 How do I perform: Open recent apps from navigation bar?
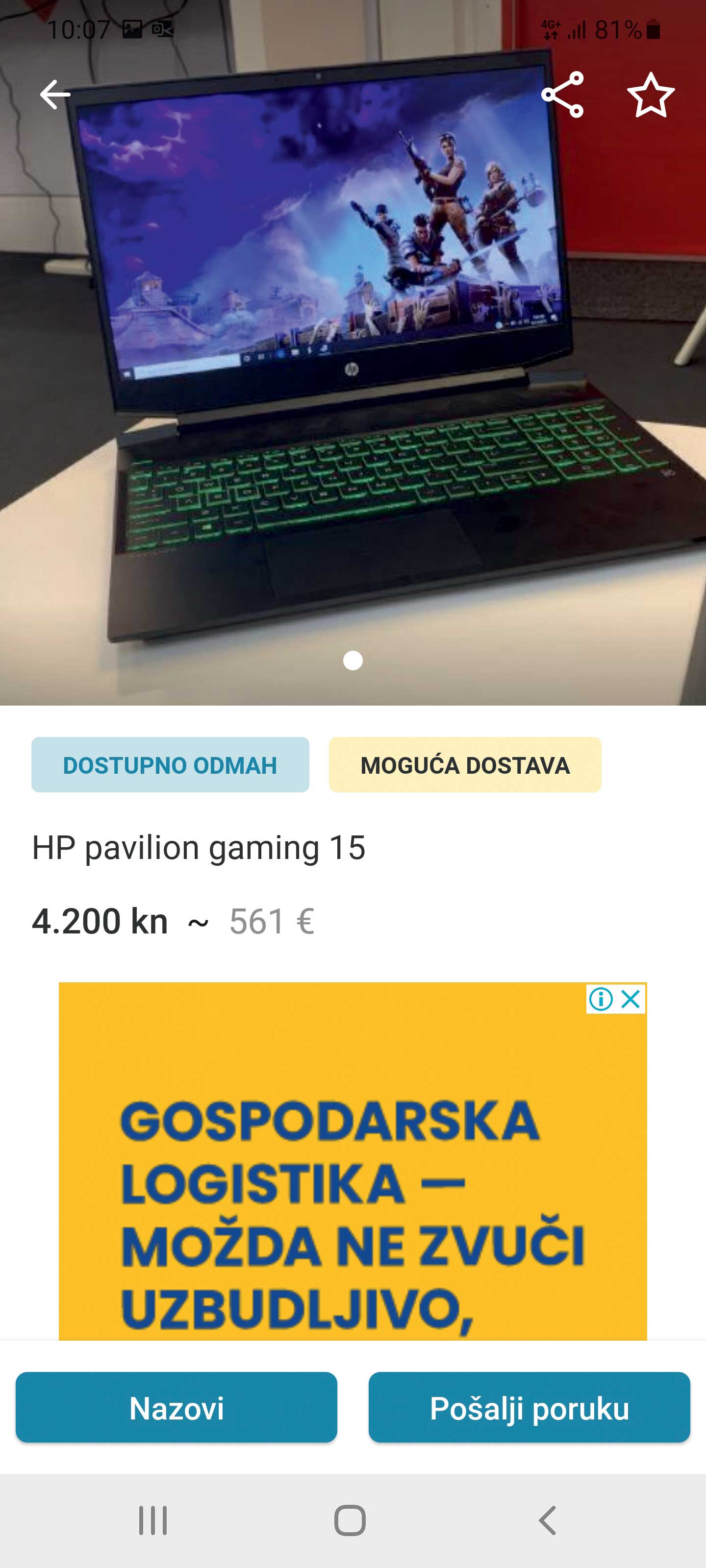153,1520
